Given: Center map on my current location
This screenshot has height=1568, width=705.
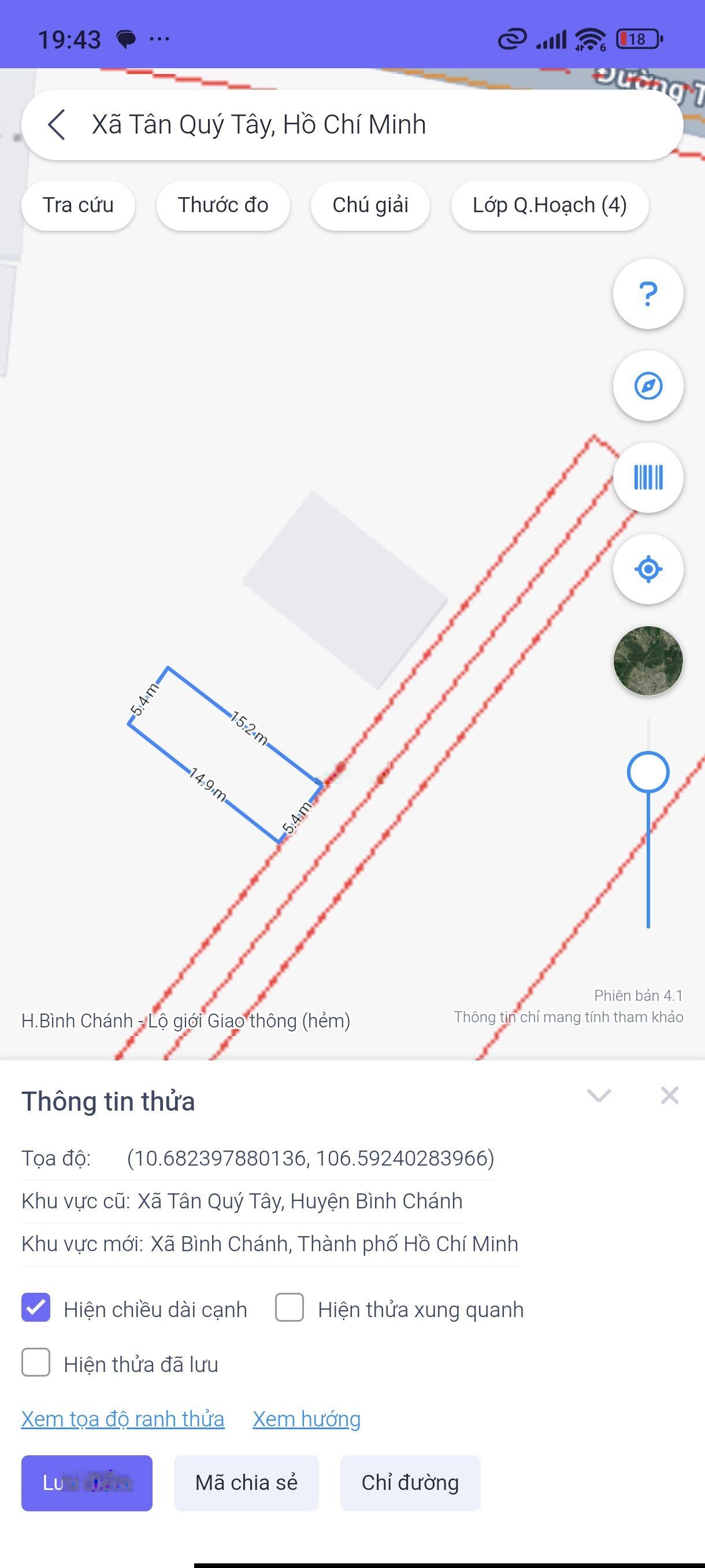Looking at the screenshot, I should pyautogui.click(x=648, y=569).
